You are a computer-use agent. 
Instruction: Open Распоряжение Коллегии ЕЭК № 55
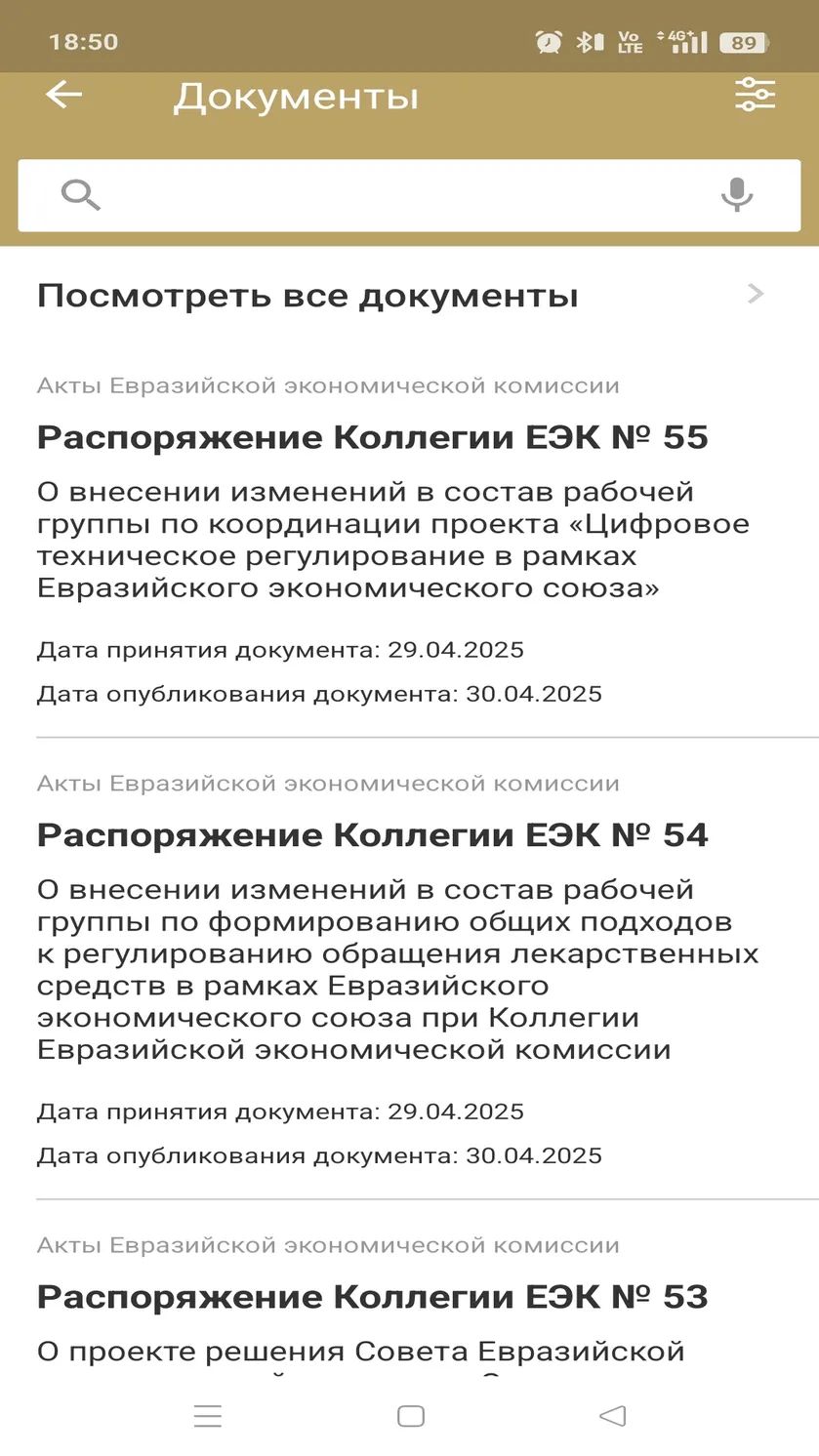click(372, 437)
